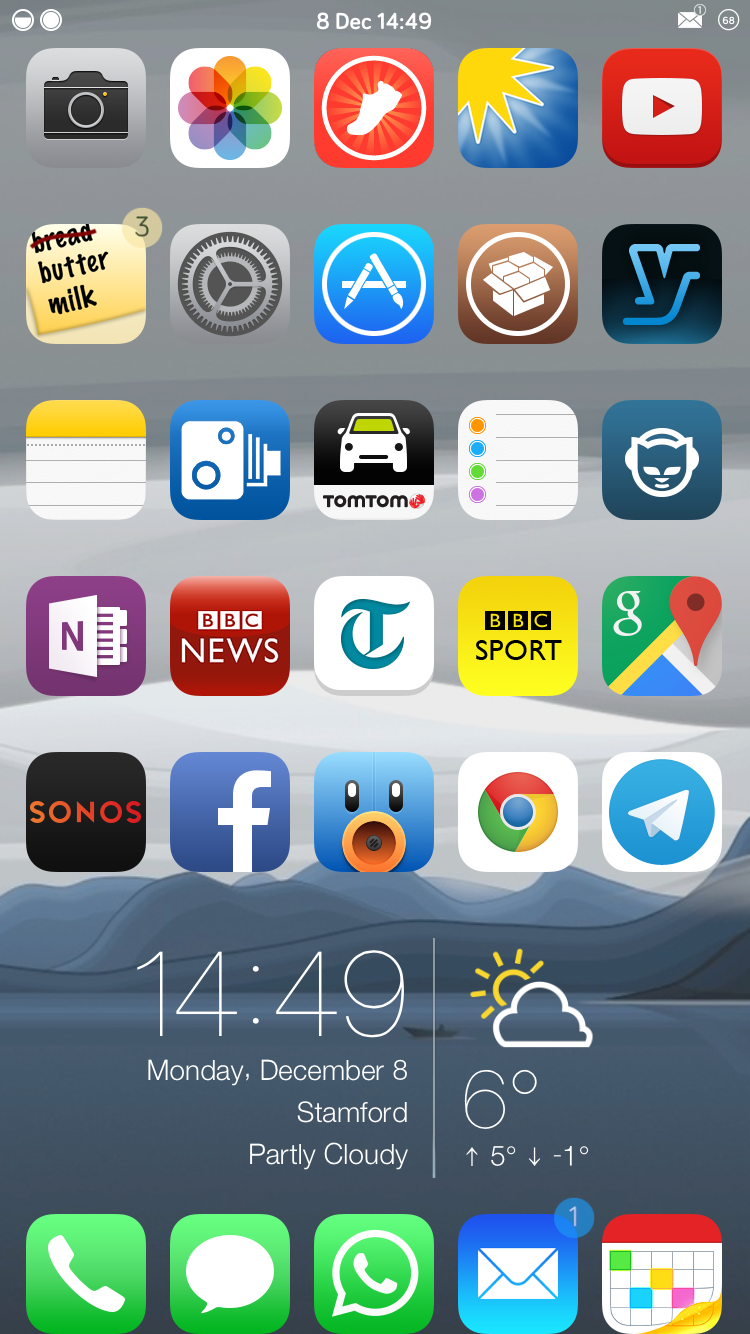
Task: Open the Settings gear app
Action: (x=230, y=284)
